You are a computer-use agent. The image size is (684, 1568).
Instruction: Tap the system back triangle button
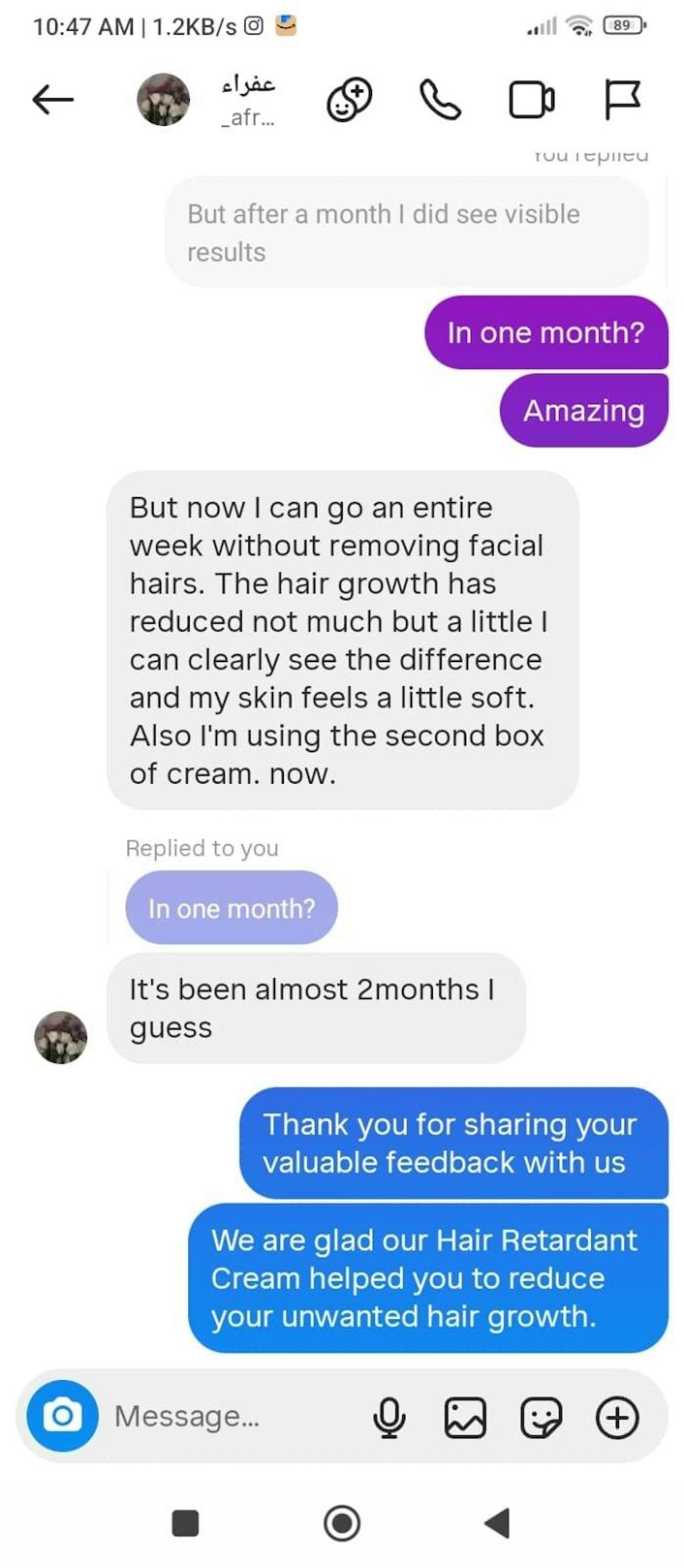[498, 1523]
